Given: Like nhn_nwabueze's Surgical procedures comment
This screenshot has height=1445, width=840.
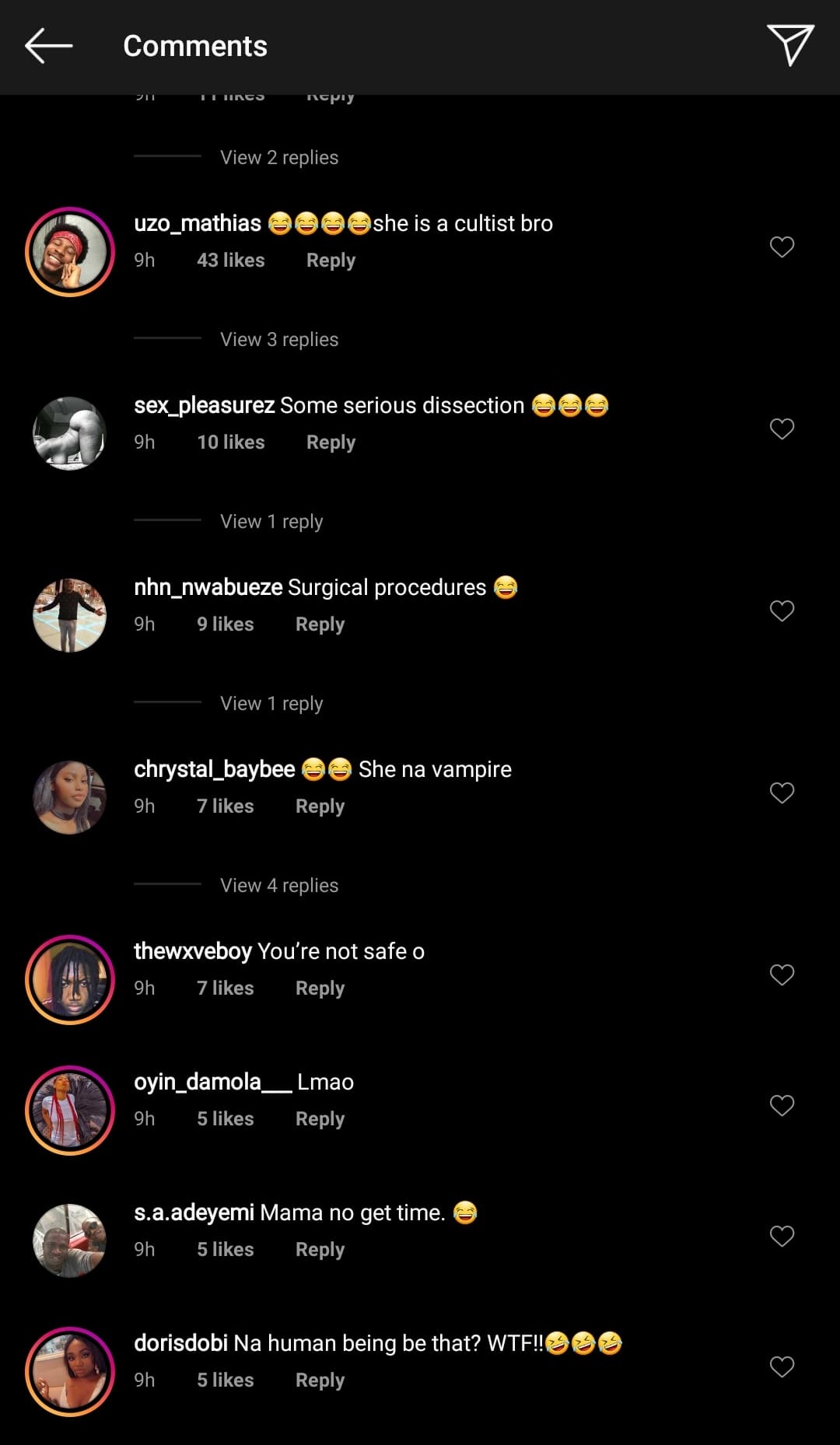Looking at the screenshot, I should [782, 611].
